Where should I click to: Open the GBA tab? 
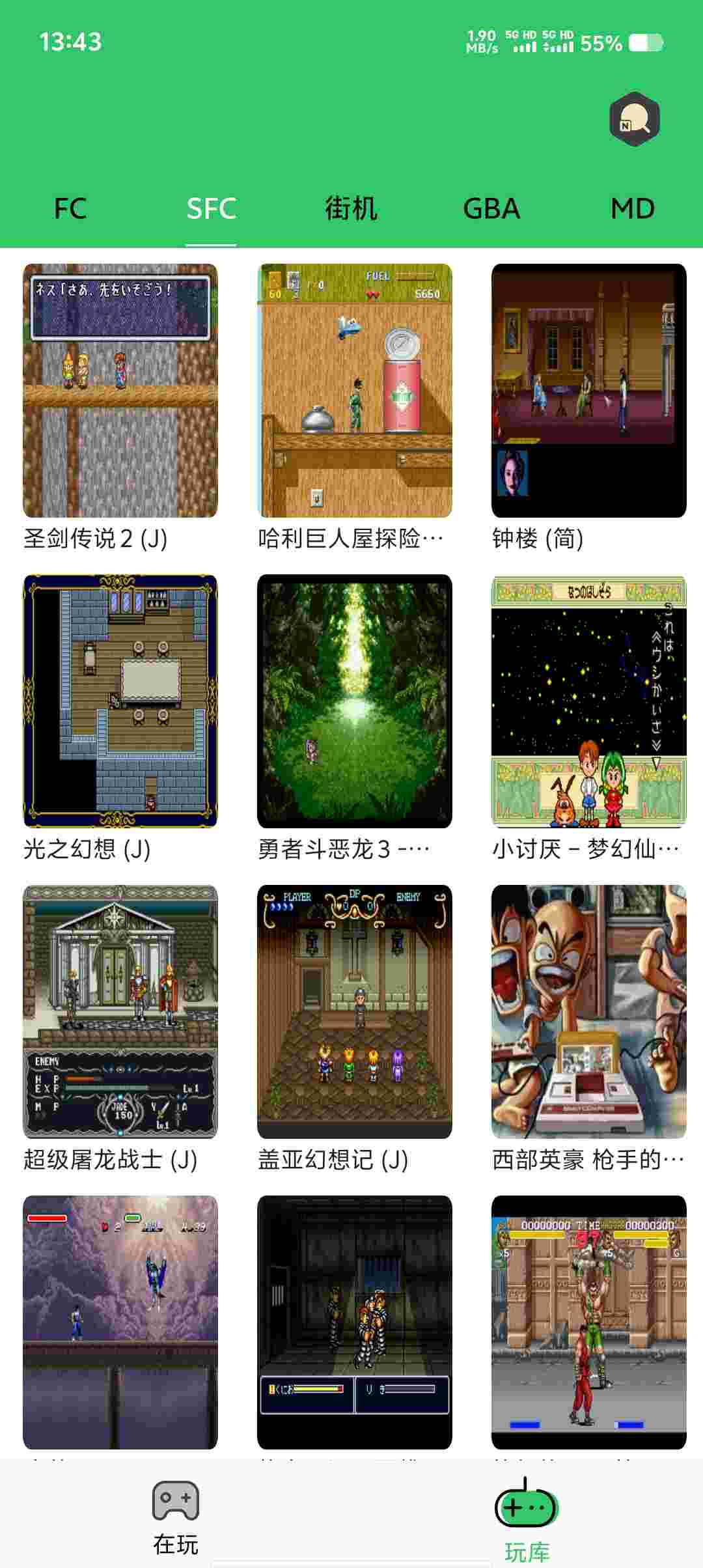point(491,209)
